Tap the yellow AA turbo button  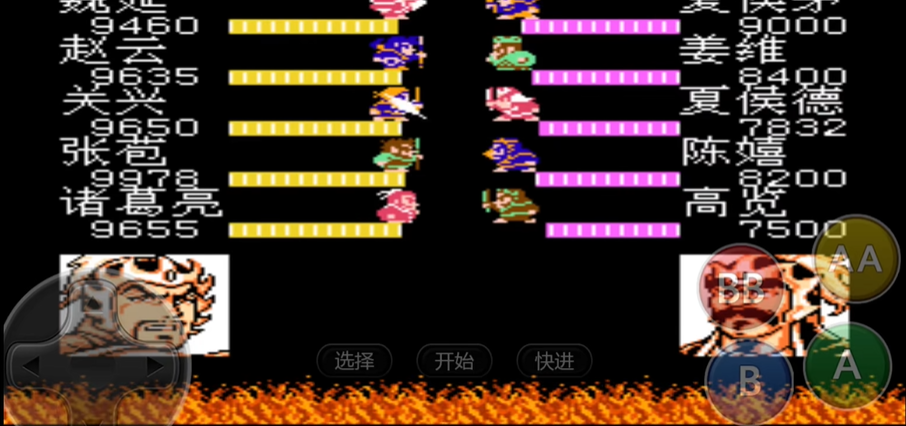click(856, 259)
